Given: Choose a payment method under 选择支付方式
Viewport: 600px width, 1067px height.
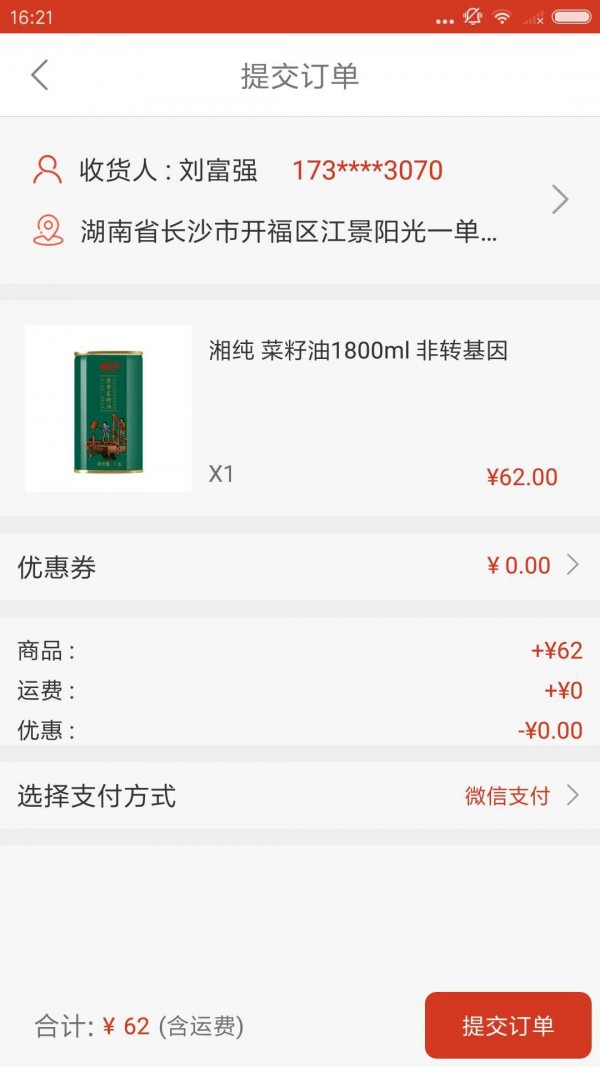Looking at the screenshot, I should click(x=300, y=796).
